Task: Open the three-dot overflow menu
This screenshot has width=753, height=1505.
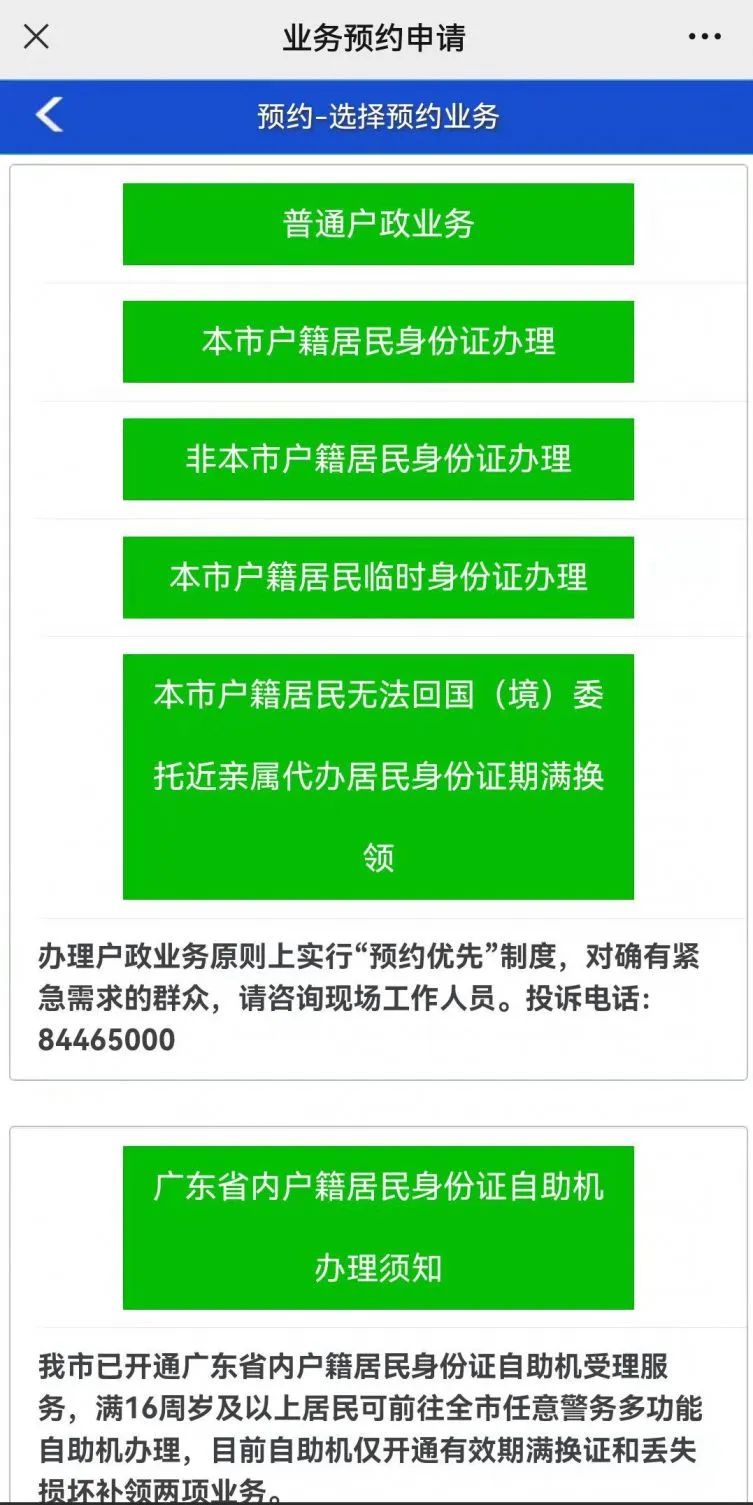Action: [704, 38]
